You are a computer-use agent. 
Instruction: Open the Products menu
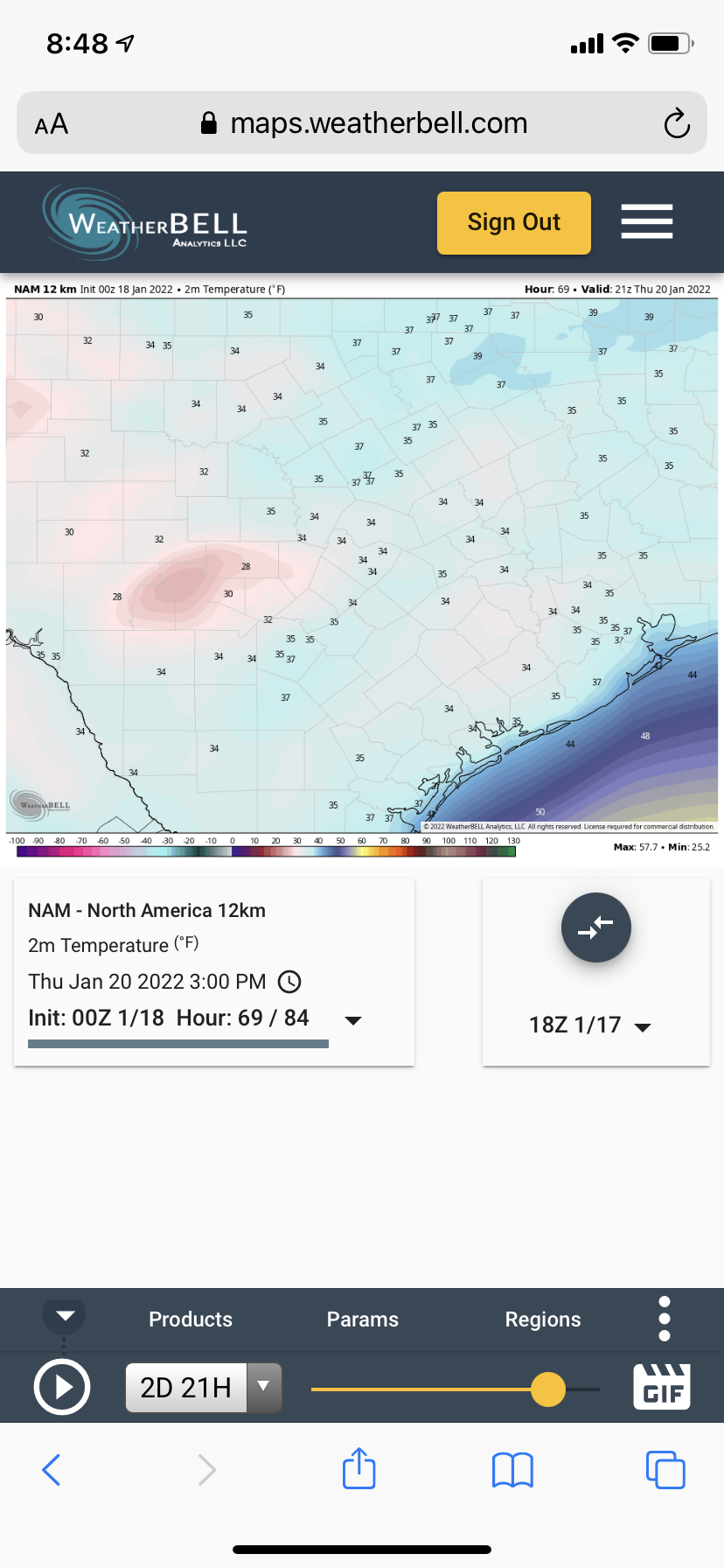tap(191, 1319)
